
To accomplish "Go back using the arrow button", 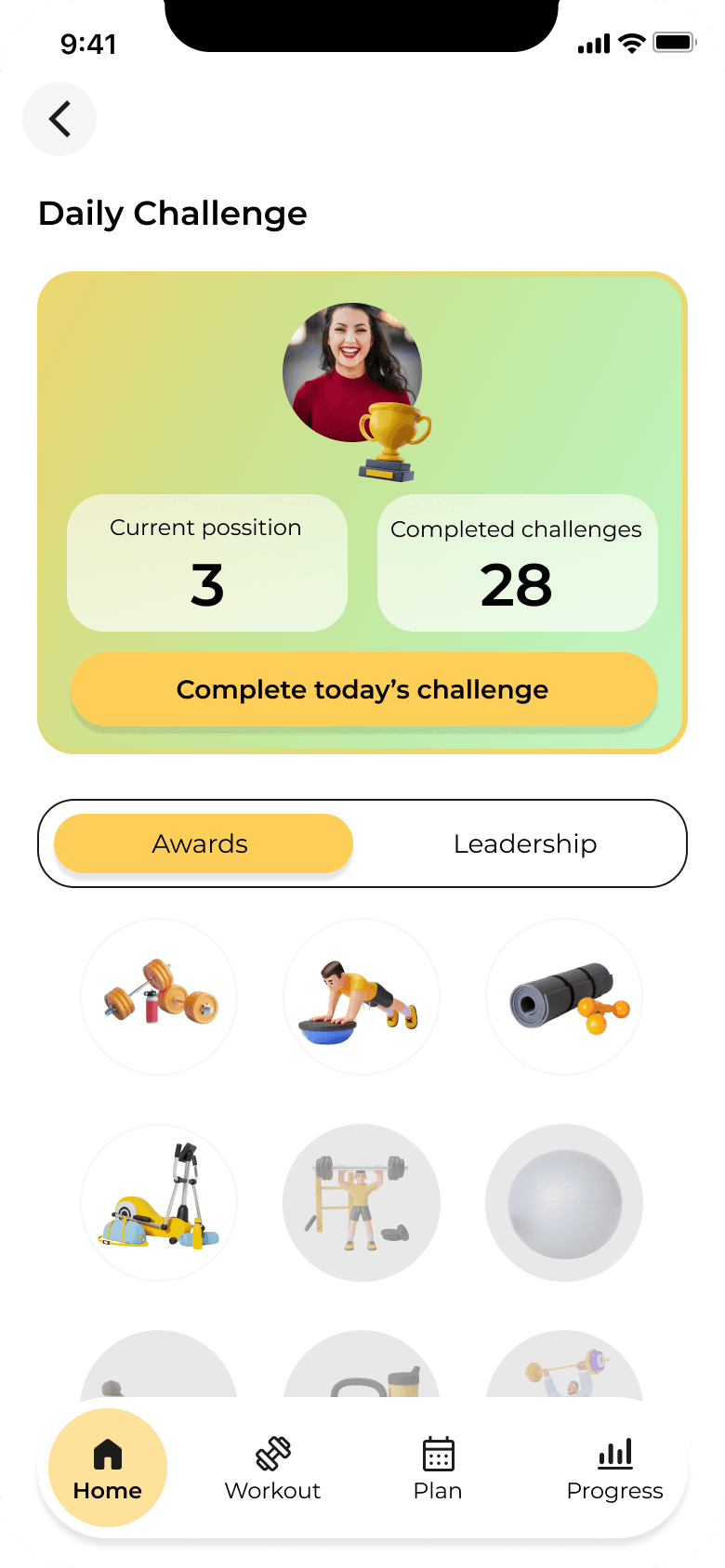I will pyautogui.click(x=59, y=119).
